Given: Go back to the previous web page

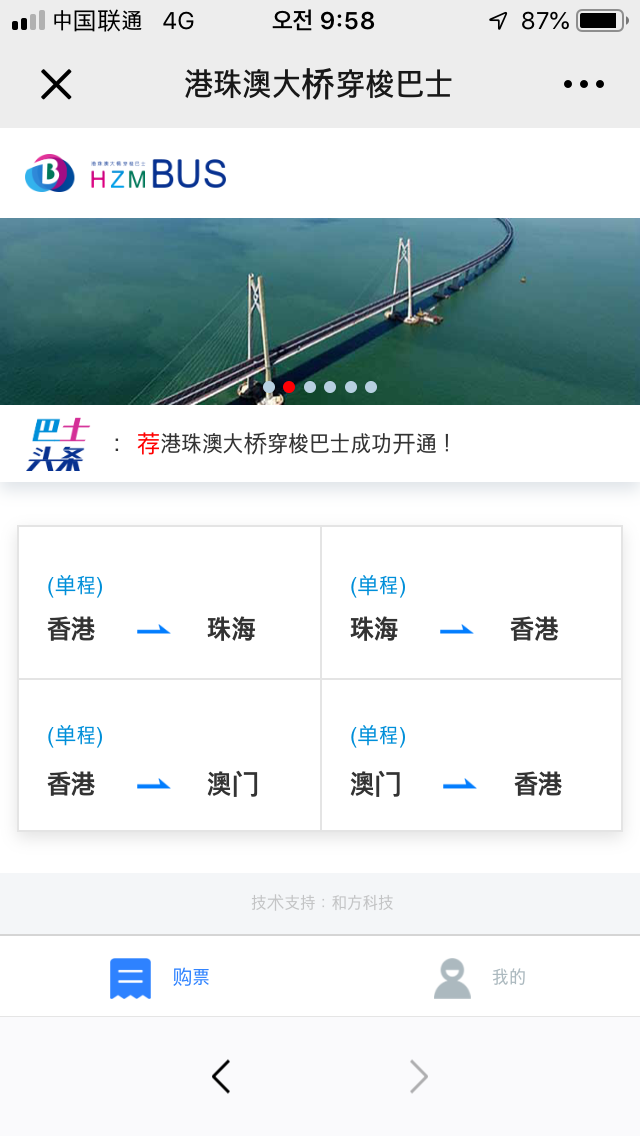Looking at the screenshot, I should tap(221, 1076).
